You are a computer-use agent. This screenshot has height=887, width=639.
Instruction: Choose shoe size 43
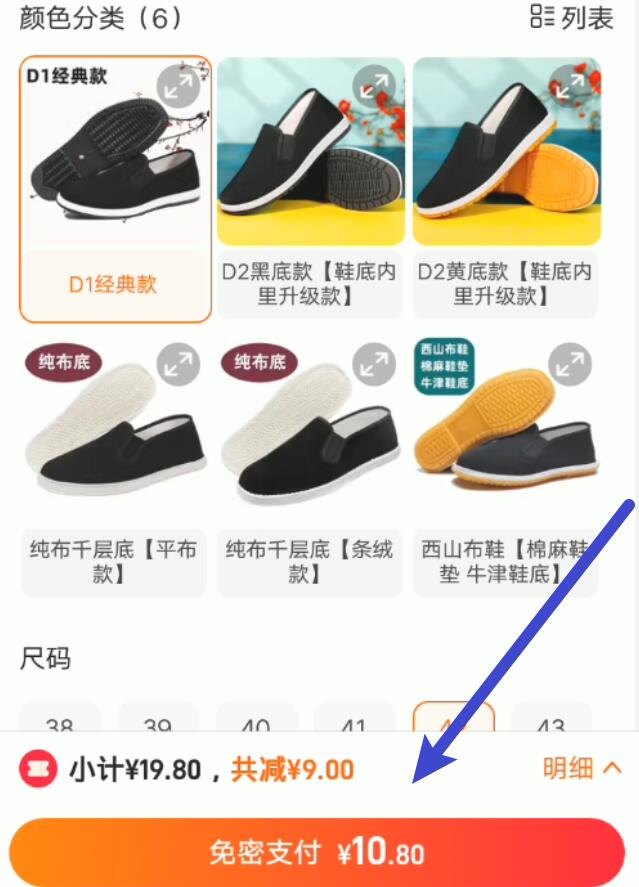551,723
